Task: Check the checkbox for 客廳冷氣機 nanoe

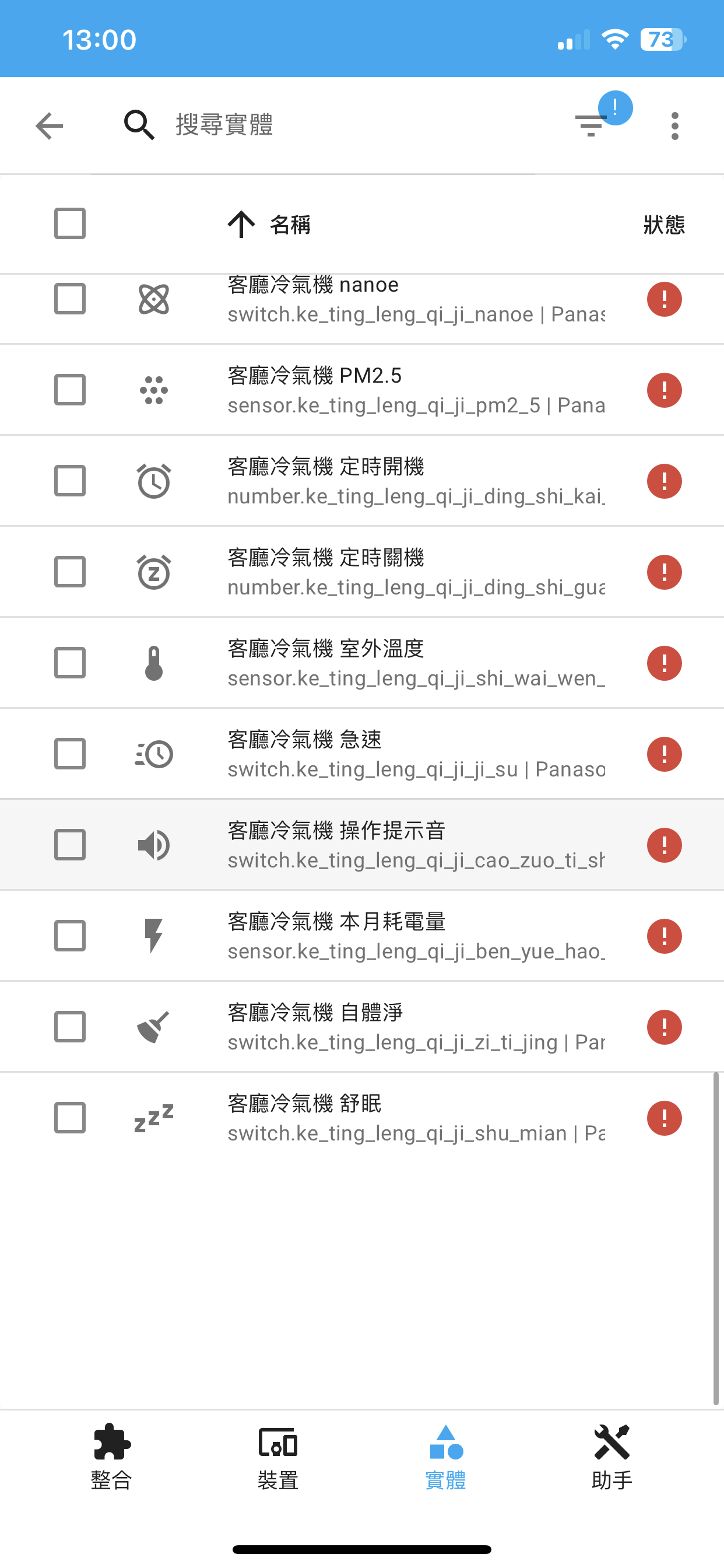Action: [x=69, y=299]
